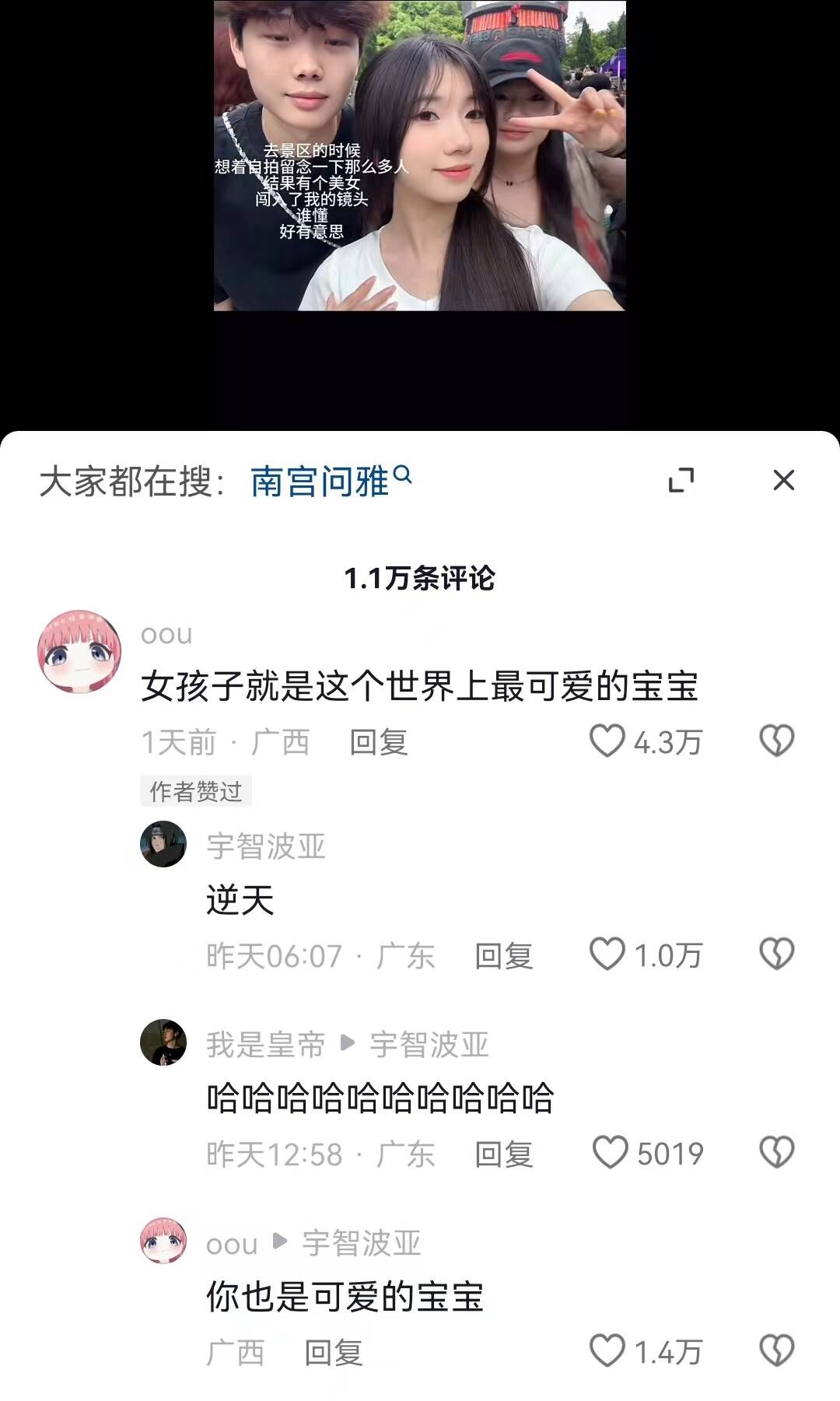
Task: Reply to oou's top comment from 1天前
Action: 378,742
